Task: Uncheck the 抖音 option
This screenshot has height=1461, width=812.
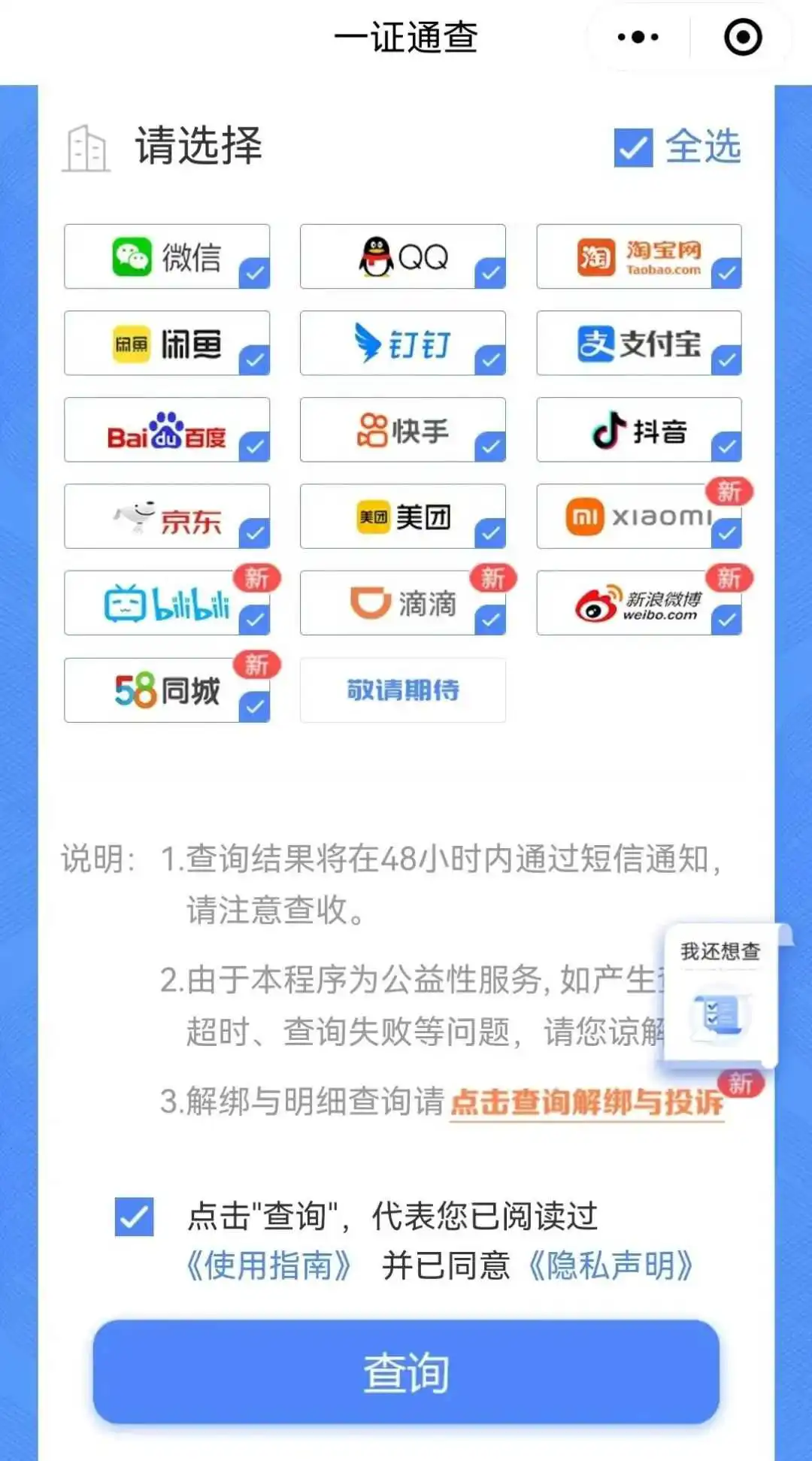Action: click(x=639, y=429)
